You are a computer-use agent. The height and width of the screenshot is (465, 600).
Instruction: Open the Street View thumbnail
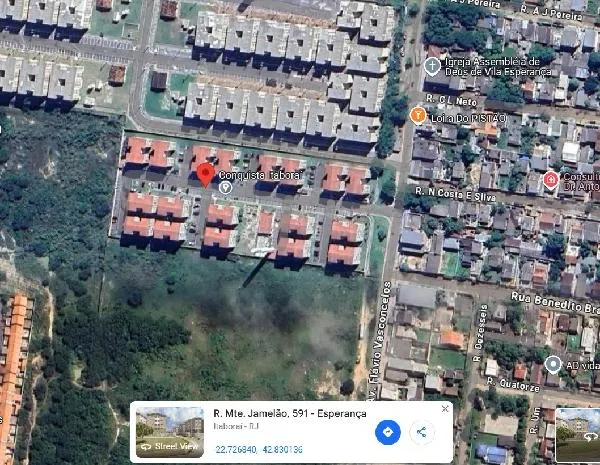[x=170, y=430]
